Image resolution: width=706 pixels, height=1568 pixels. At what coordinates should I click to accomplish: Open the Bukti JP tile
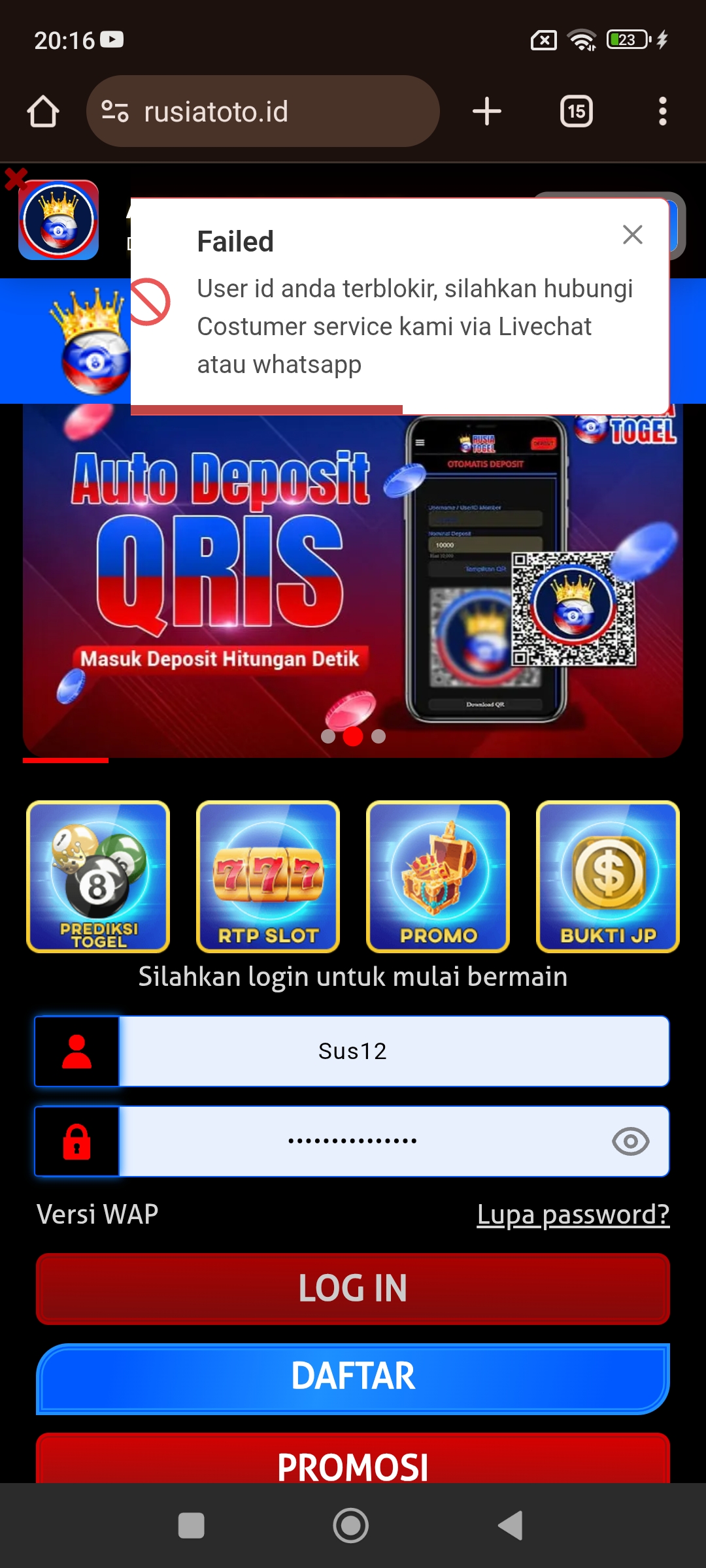tap(608, 876)
